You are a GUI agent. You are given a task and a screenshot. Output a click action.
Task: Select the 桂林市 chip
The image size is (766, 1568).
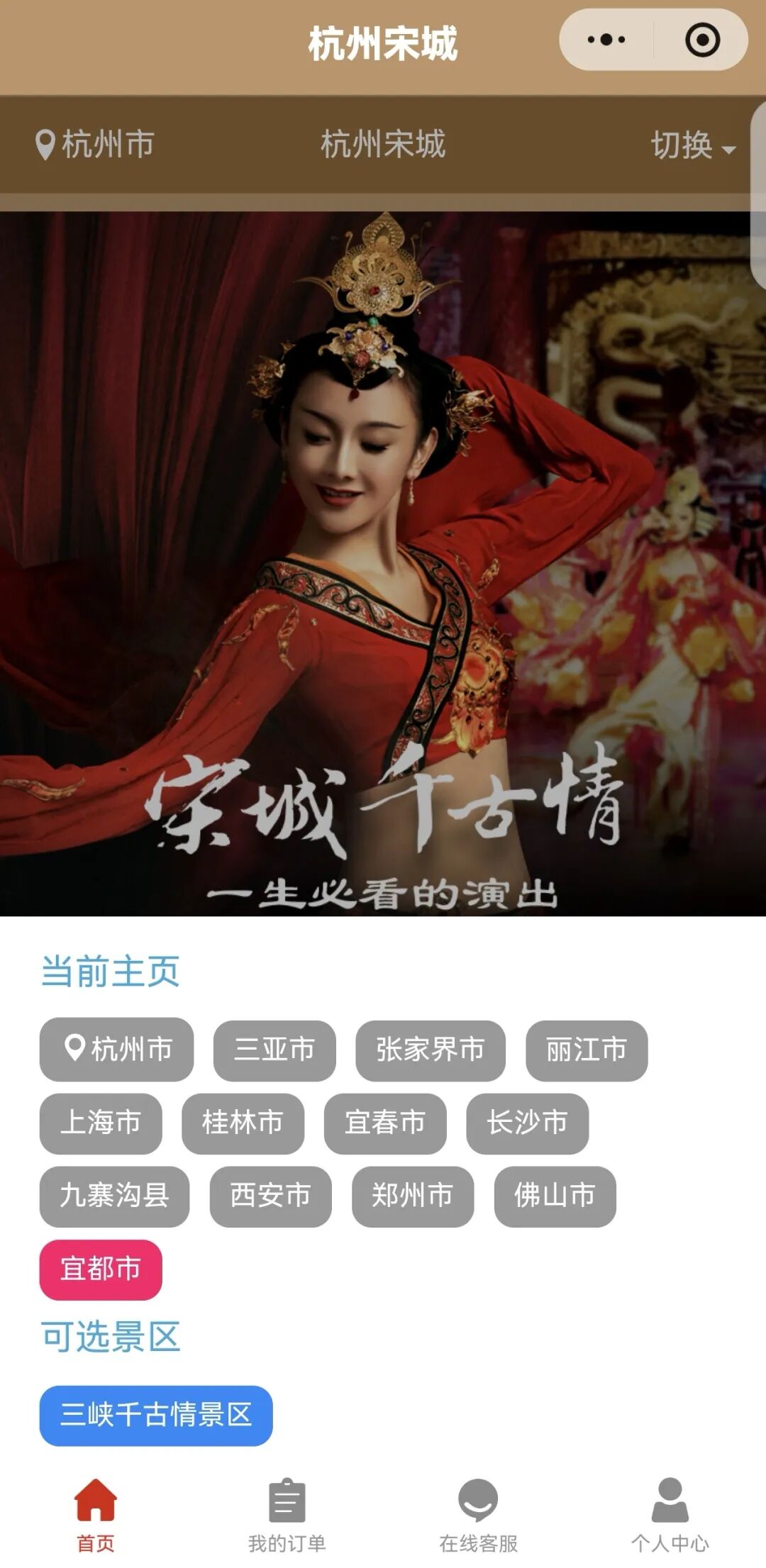click(243, 1123)
